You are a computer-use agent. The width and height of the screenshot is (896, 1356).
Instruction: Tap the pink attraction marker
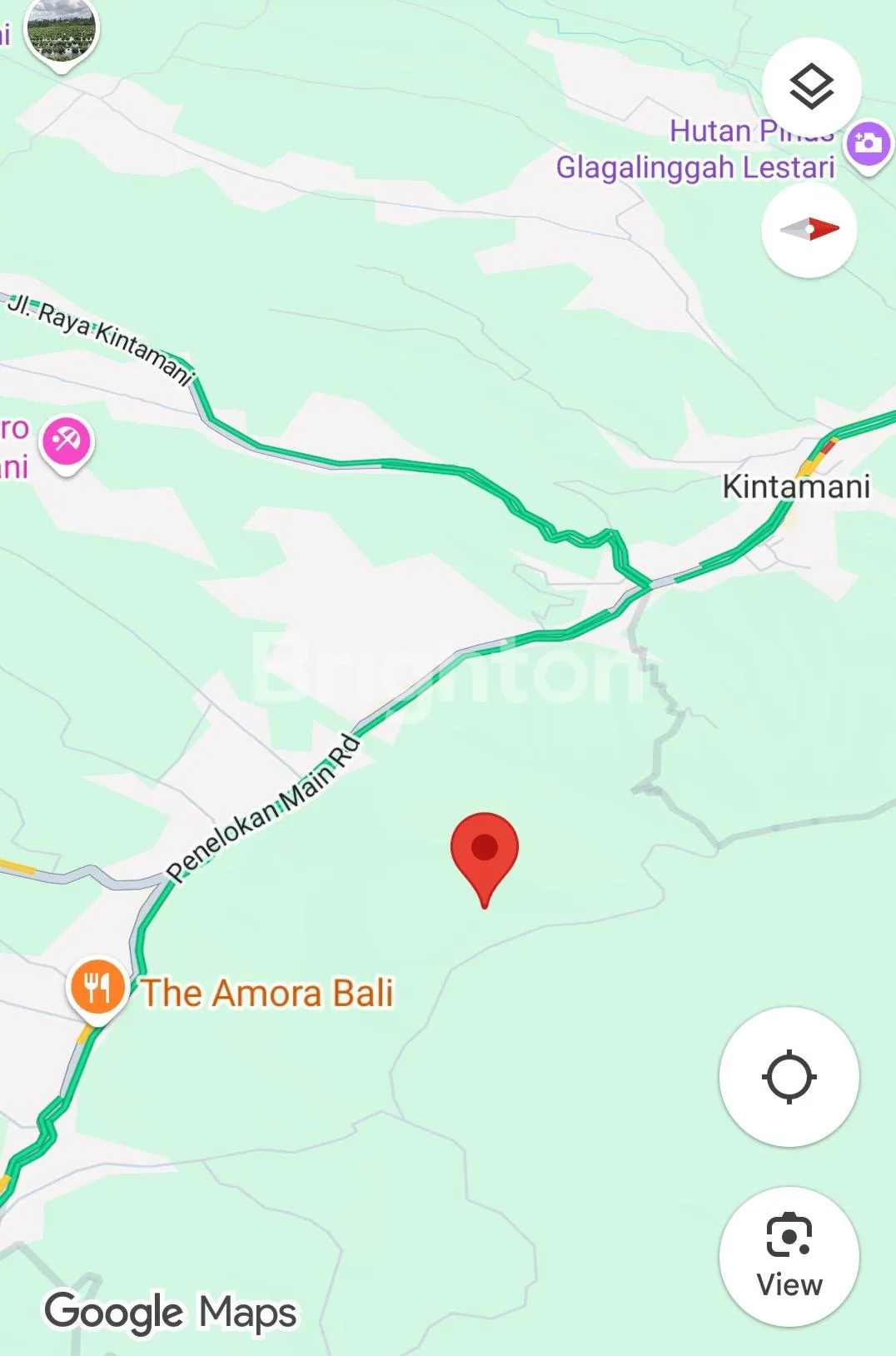click(67, 441)
